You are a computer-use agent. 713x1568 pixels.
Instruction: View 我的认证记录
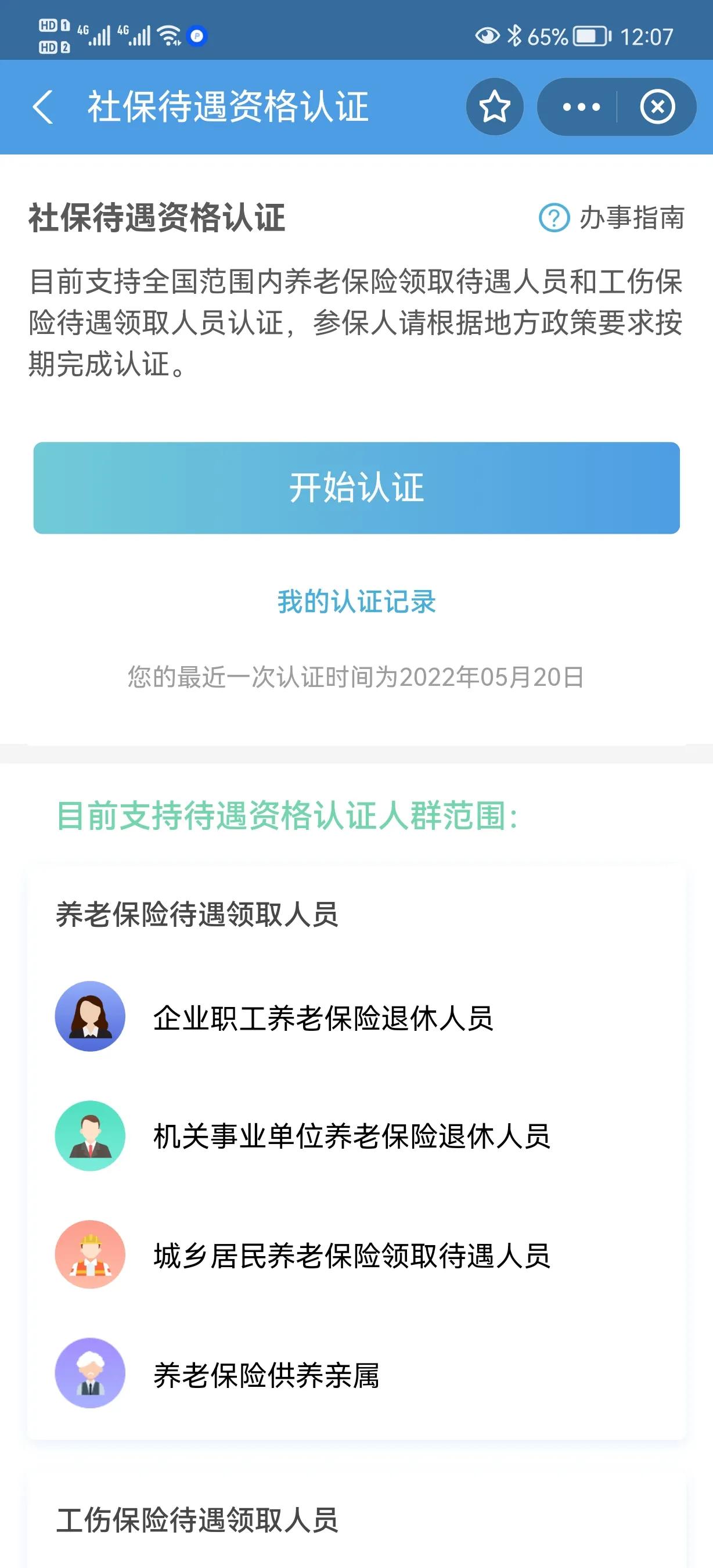click(356, 602)
